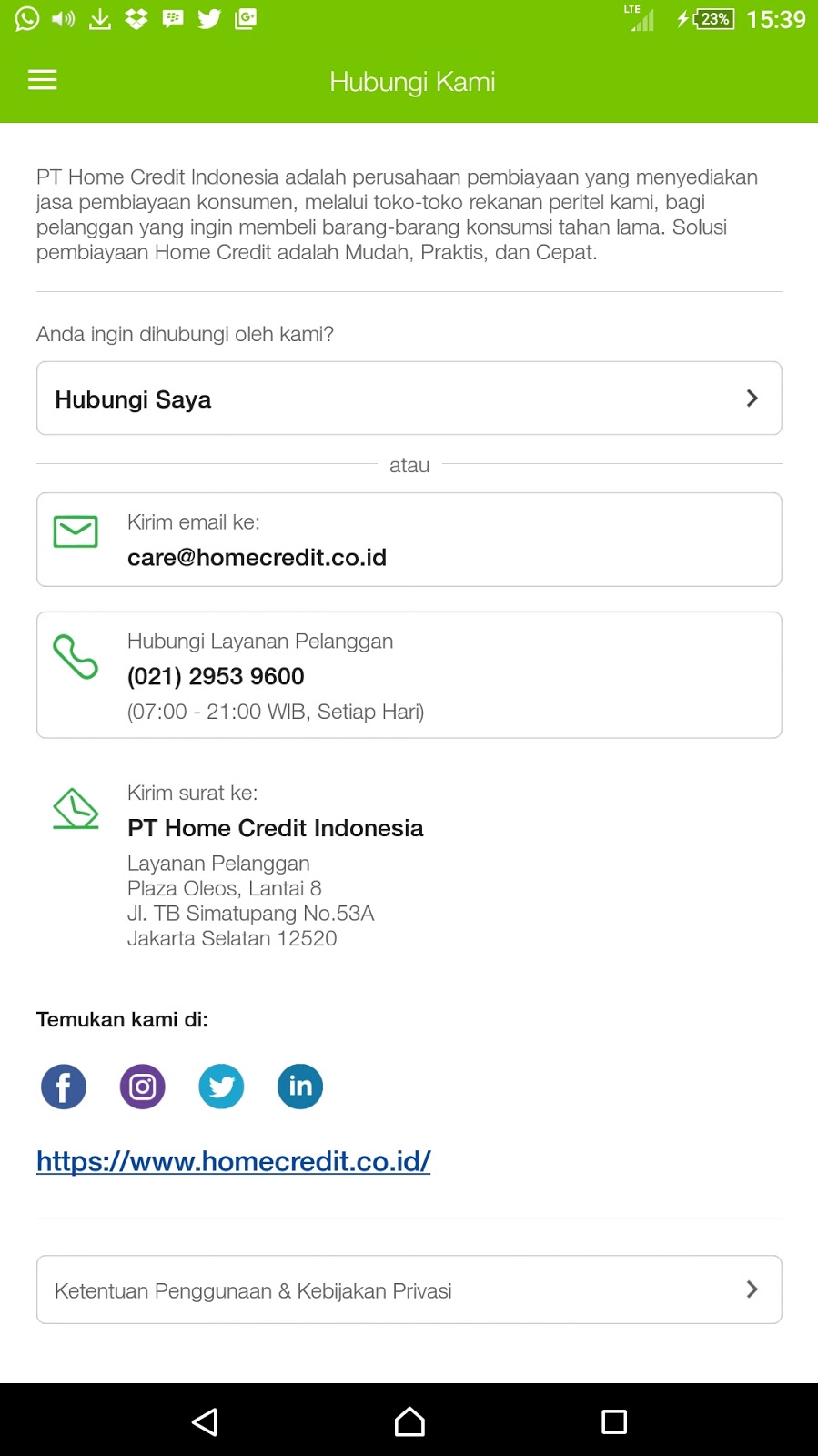
Task: Go to the LinkedIn page icon
Action: point(300,1087)
